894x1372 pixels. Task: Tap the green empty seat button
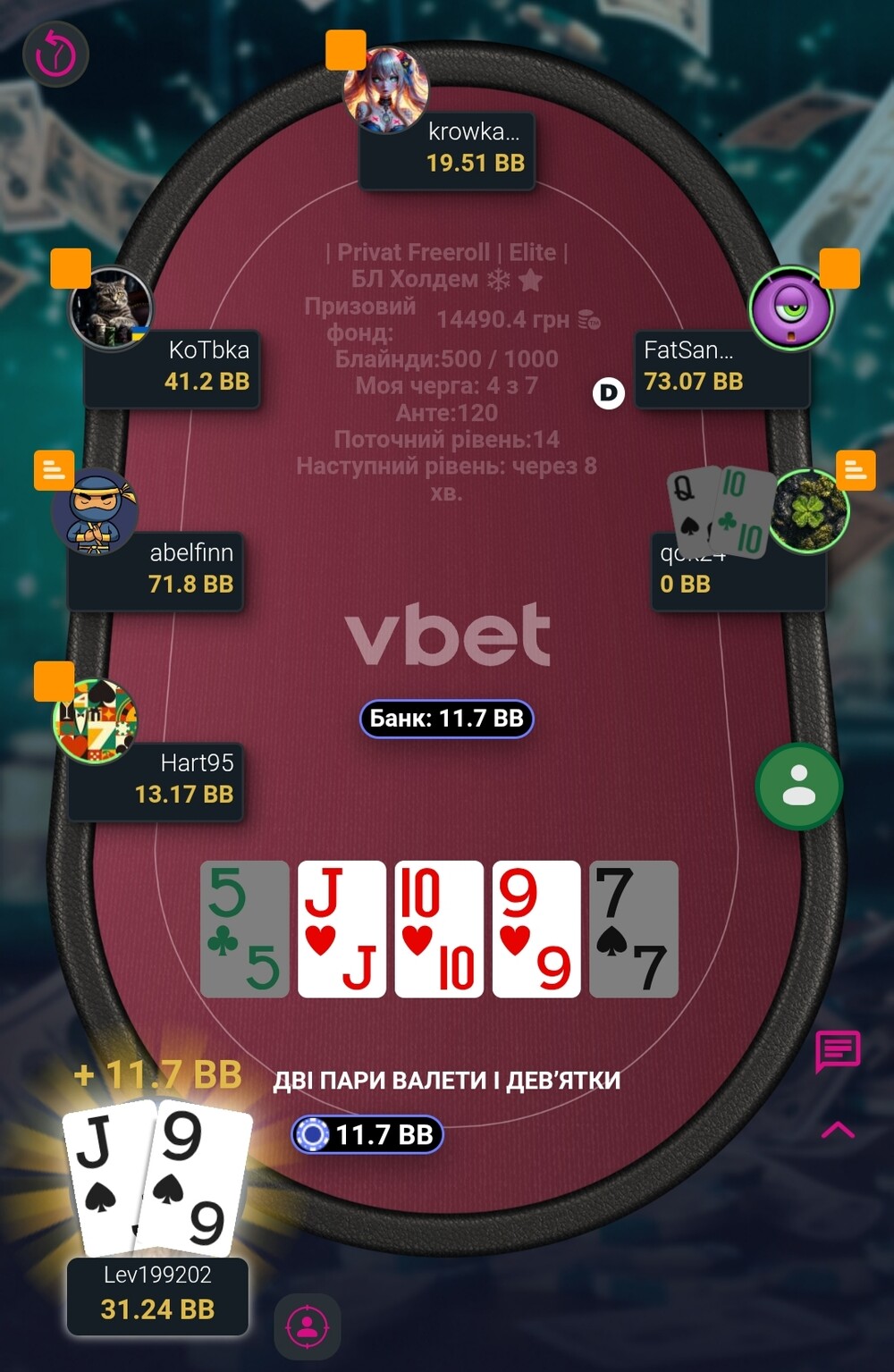click(798, 786)
